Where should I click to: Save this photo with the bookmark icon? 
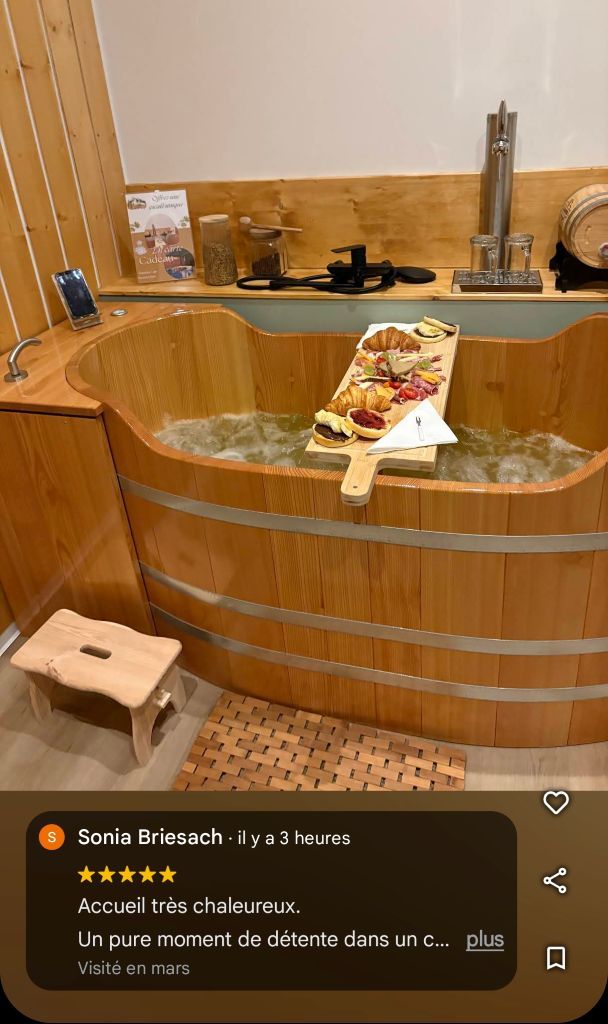pyautogui.click(x=556, y=958)
